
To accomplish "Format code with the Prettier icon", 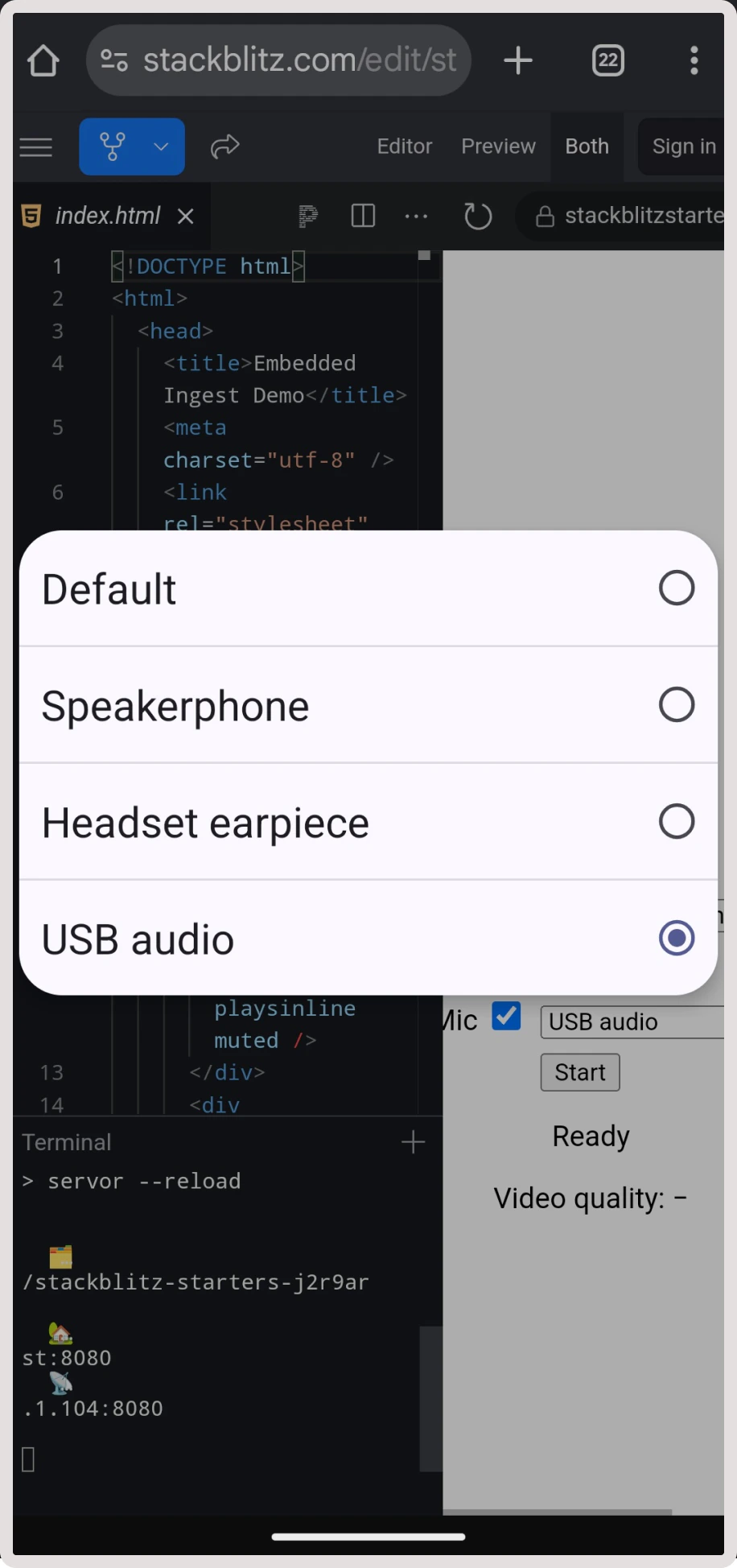I will (307, 216).
